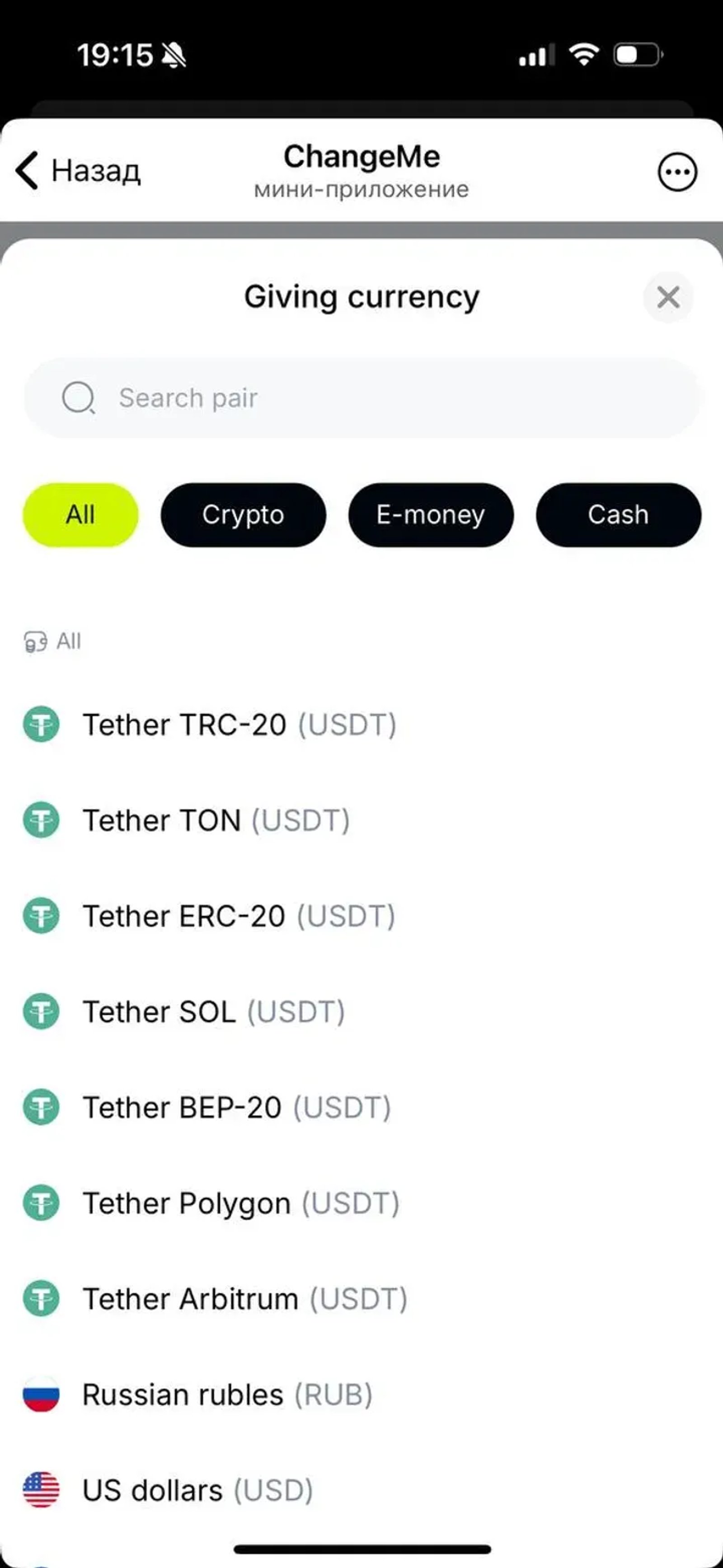Open the mini-app options menu

[x=677, y=172]
